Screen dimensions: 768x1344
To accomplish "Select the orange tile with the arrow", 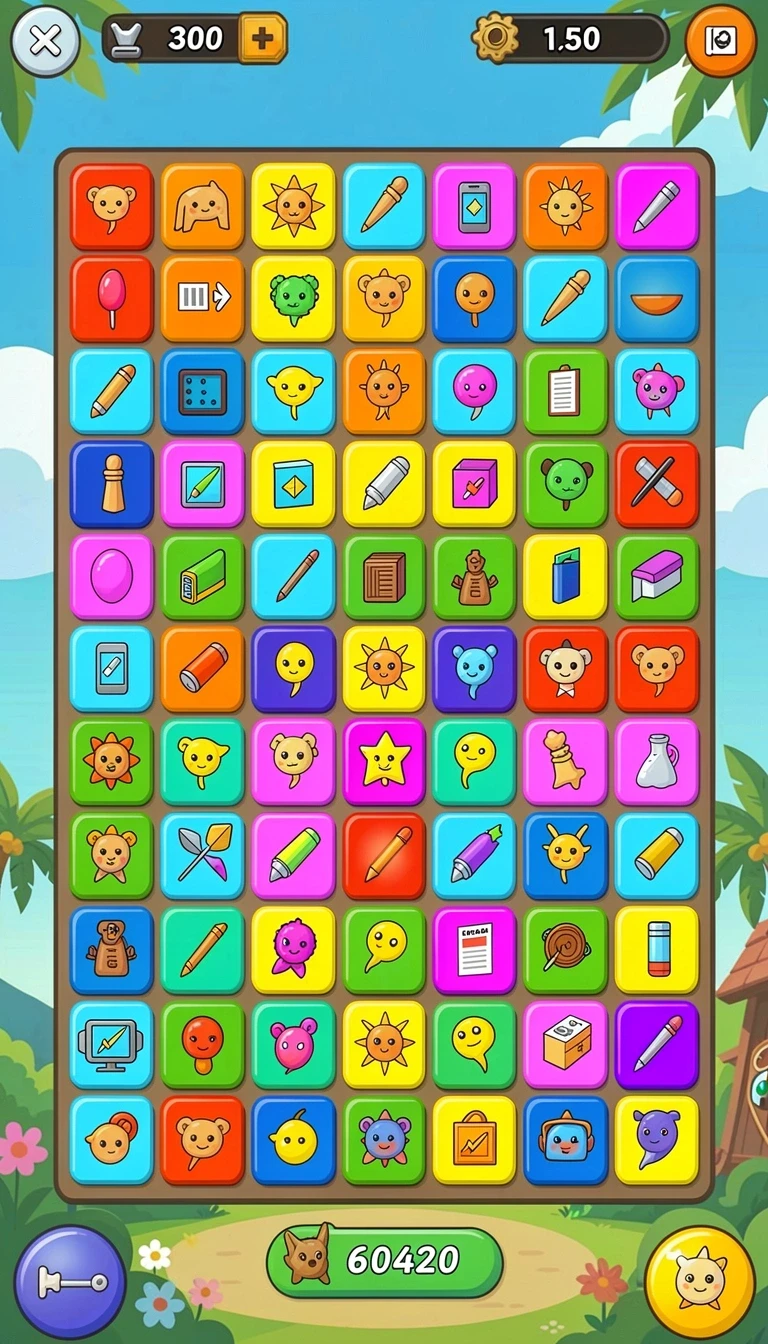I will pos(203,298).
